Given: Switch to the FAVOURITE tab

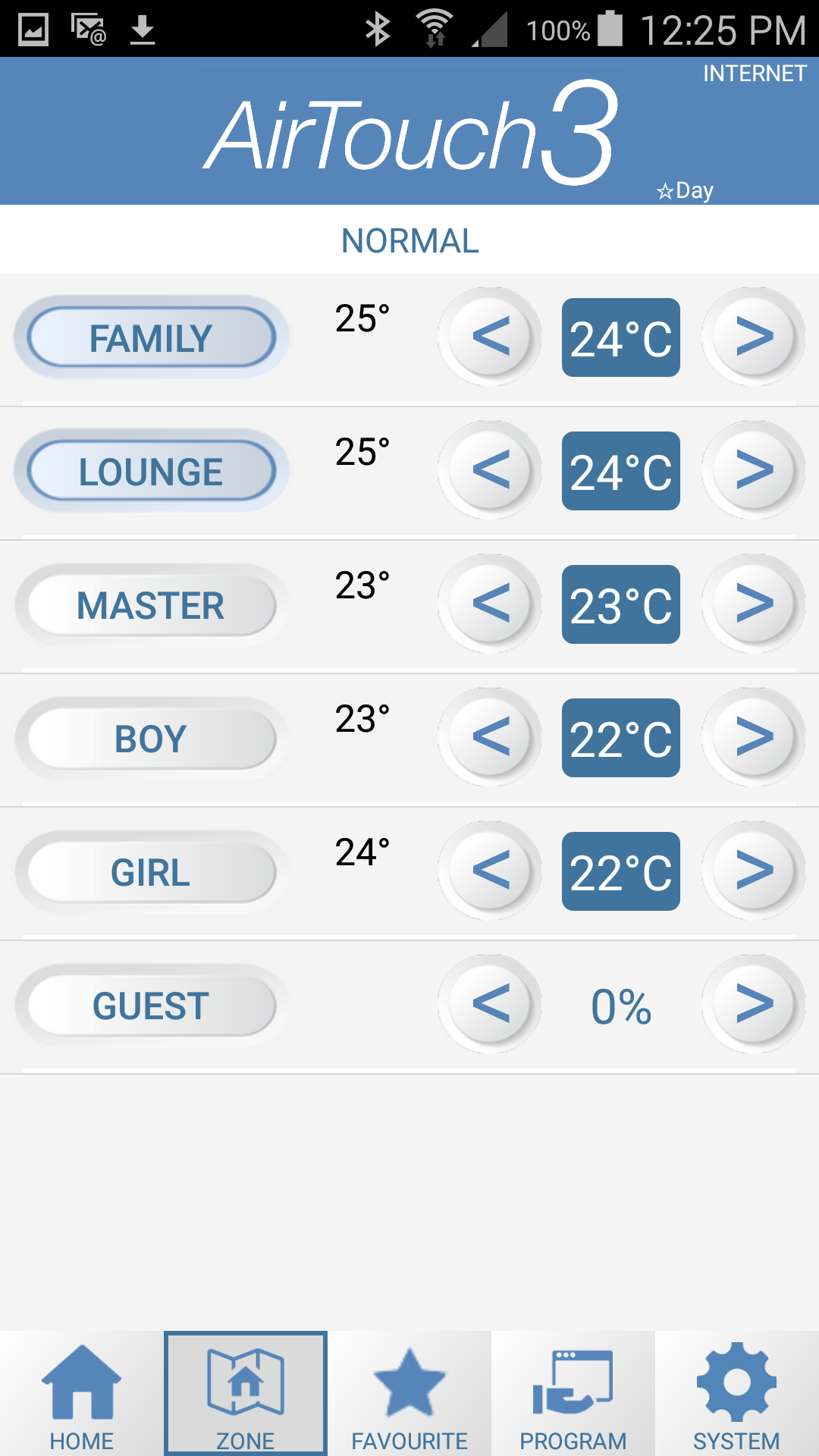Looking at the screenshot, I should (x=409, y=1395).
